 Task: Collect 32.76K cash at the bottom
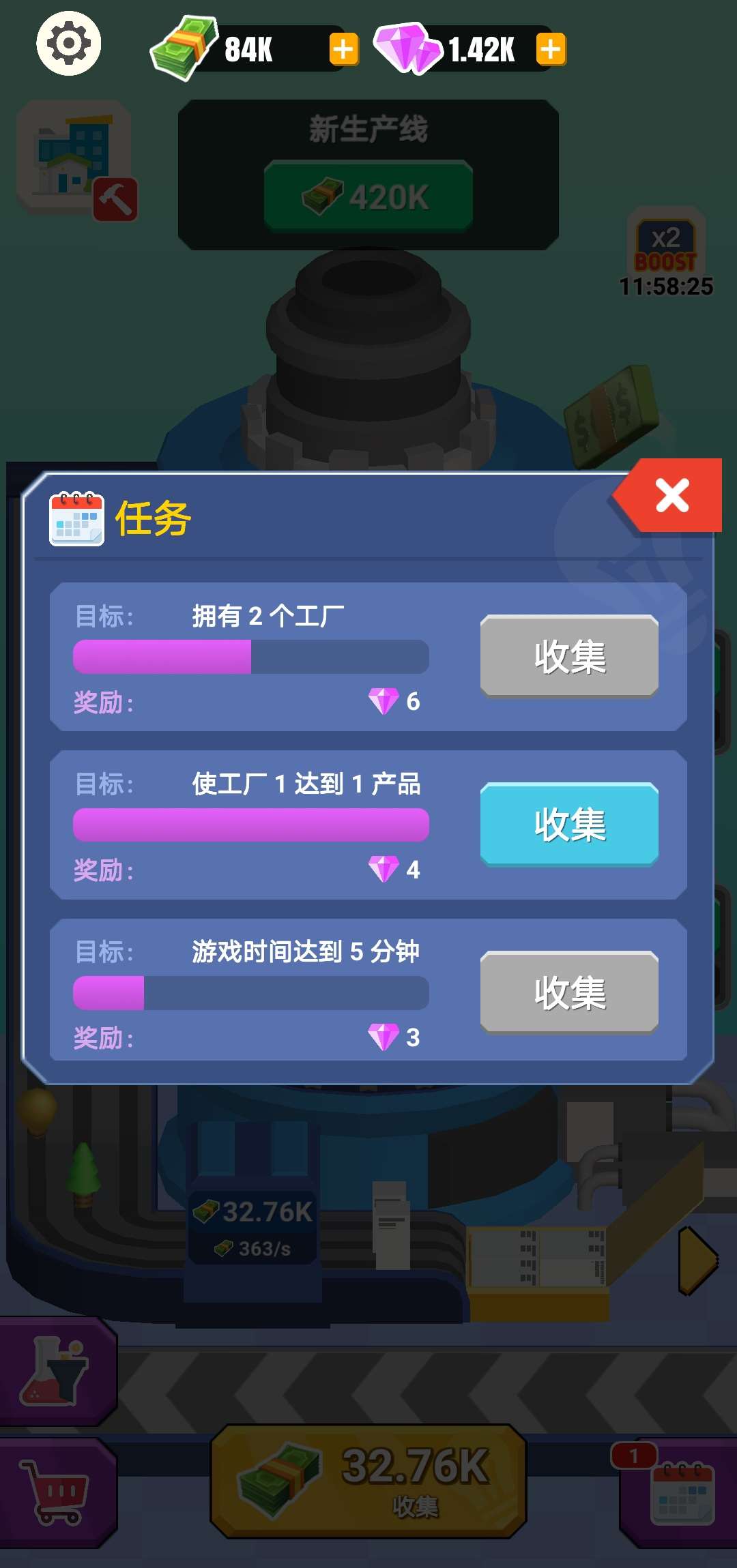[369, 1481]
